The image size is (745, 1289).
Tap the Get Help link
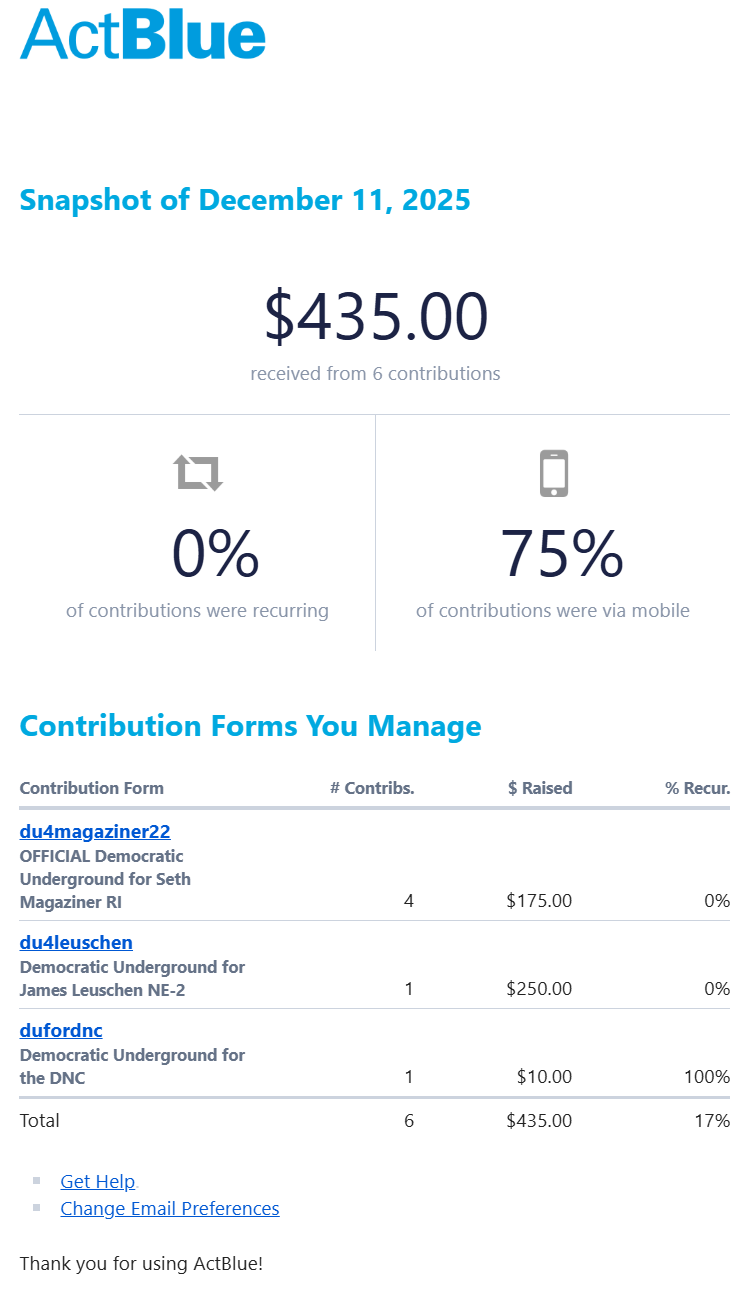coord(97,1182)
